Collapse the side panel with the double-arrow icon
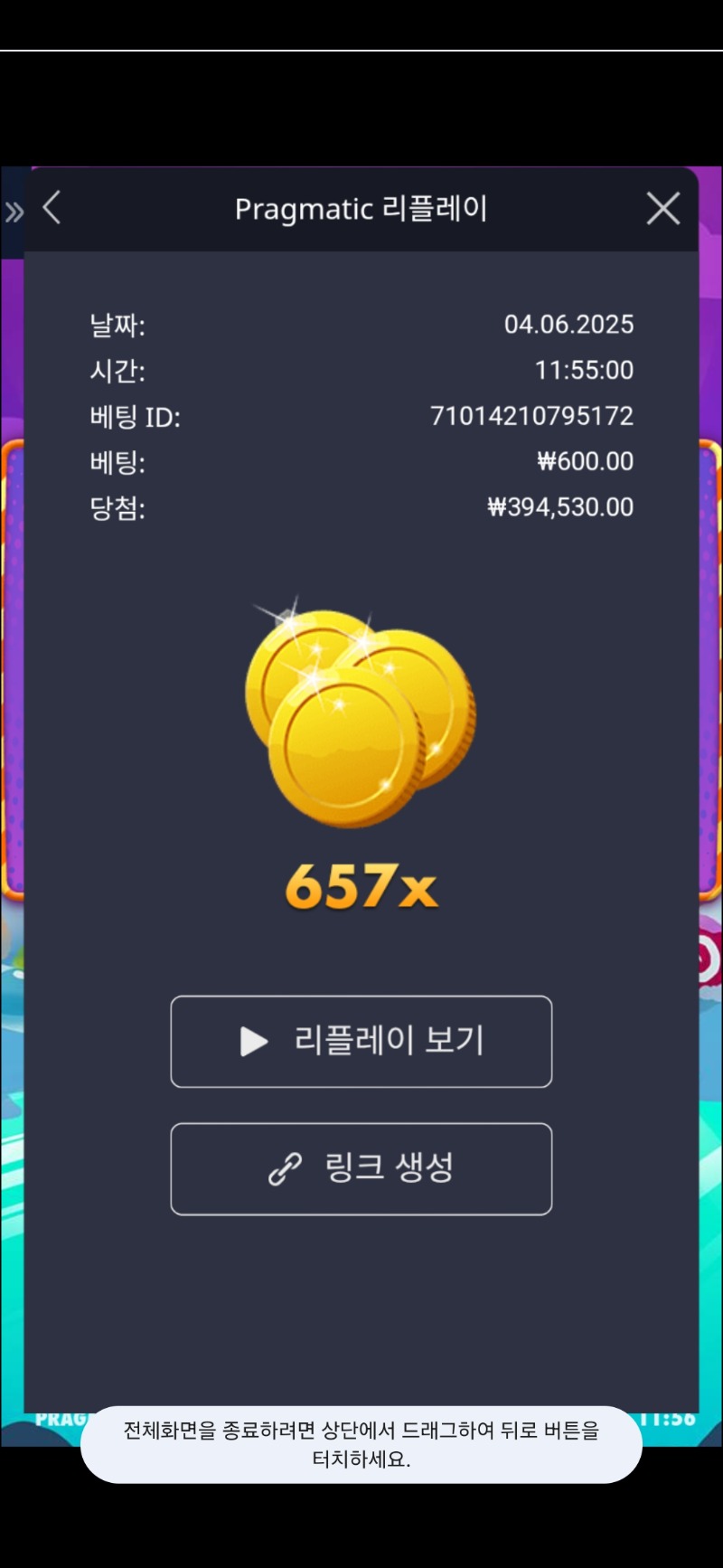 [x=14, y=213]
